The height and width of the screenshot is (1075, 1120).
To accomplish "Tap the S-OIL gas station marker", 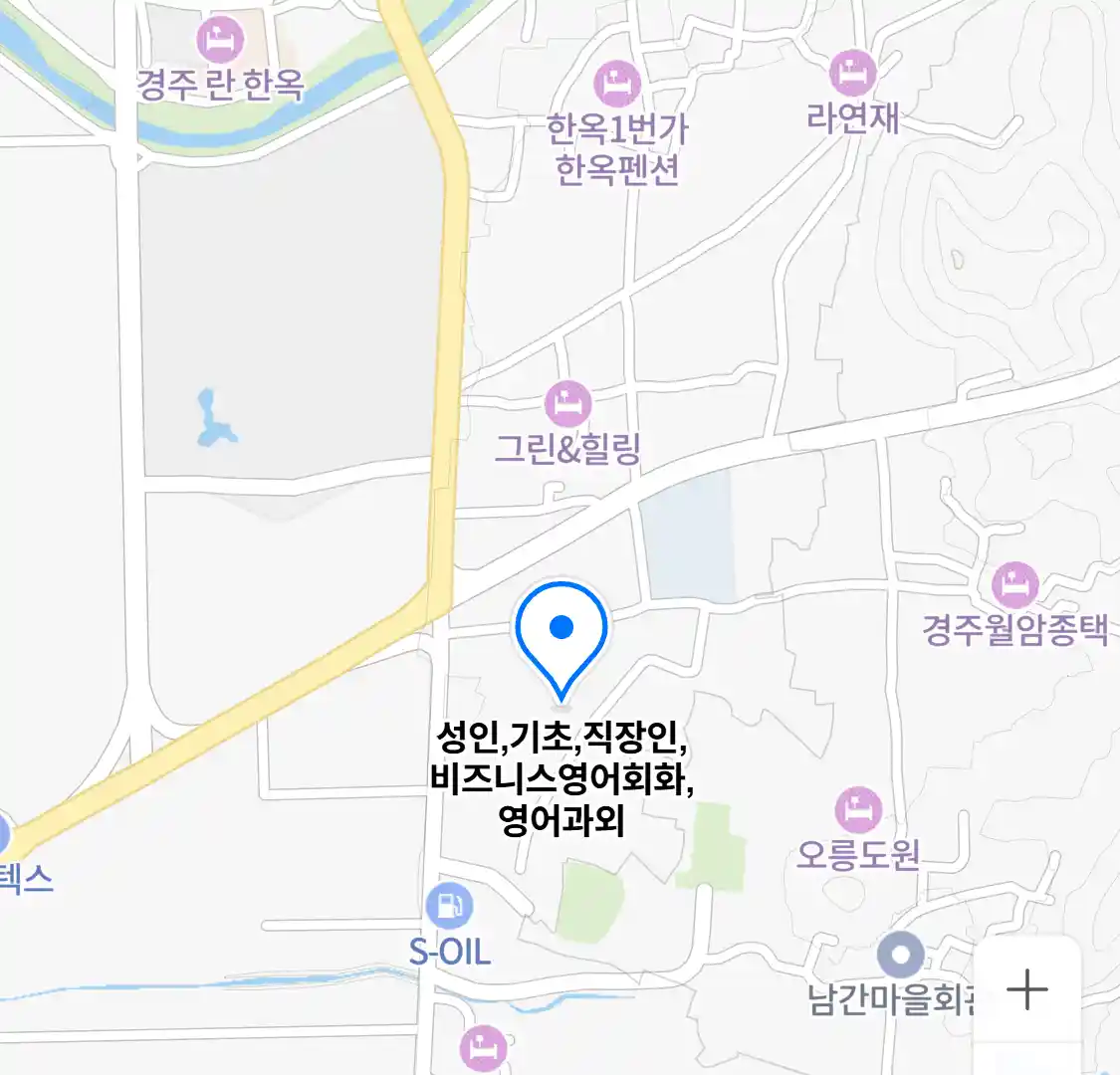I will coord(449,906).
